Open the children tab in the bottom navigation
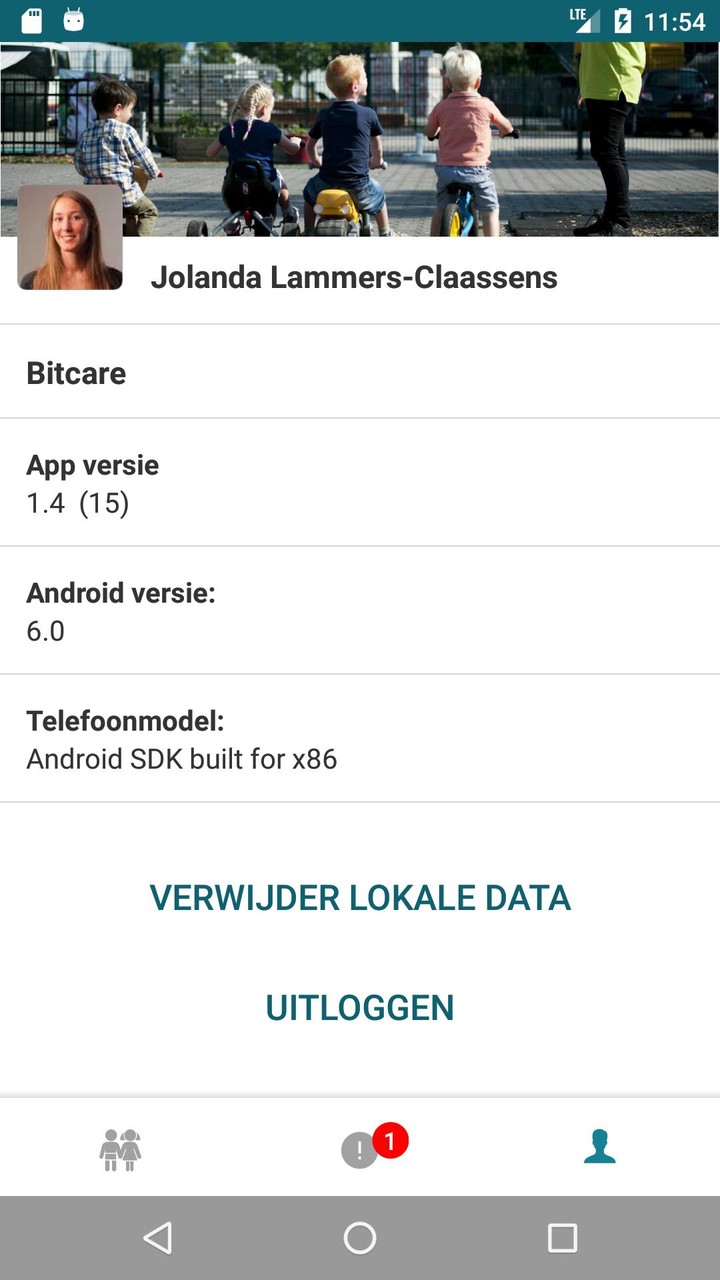Screen dimensions: 720x1280 click(x=121, y=1147)
